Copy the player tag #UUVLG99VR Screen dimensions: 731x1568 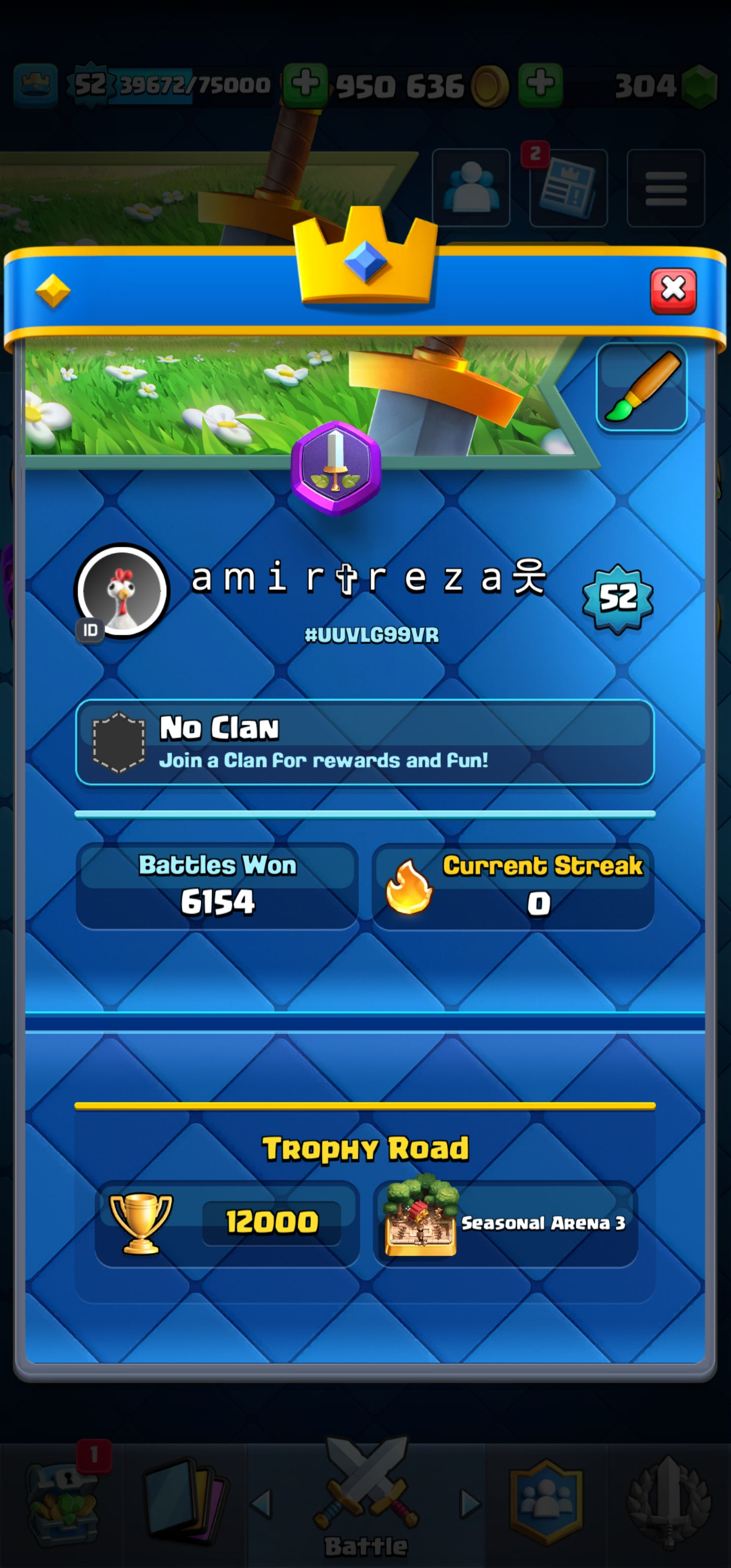[x=371, y=635]
